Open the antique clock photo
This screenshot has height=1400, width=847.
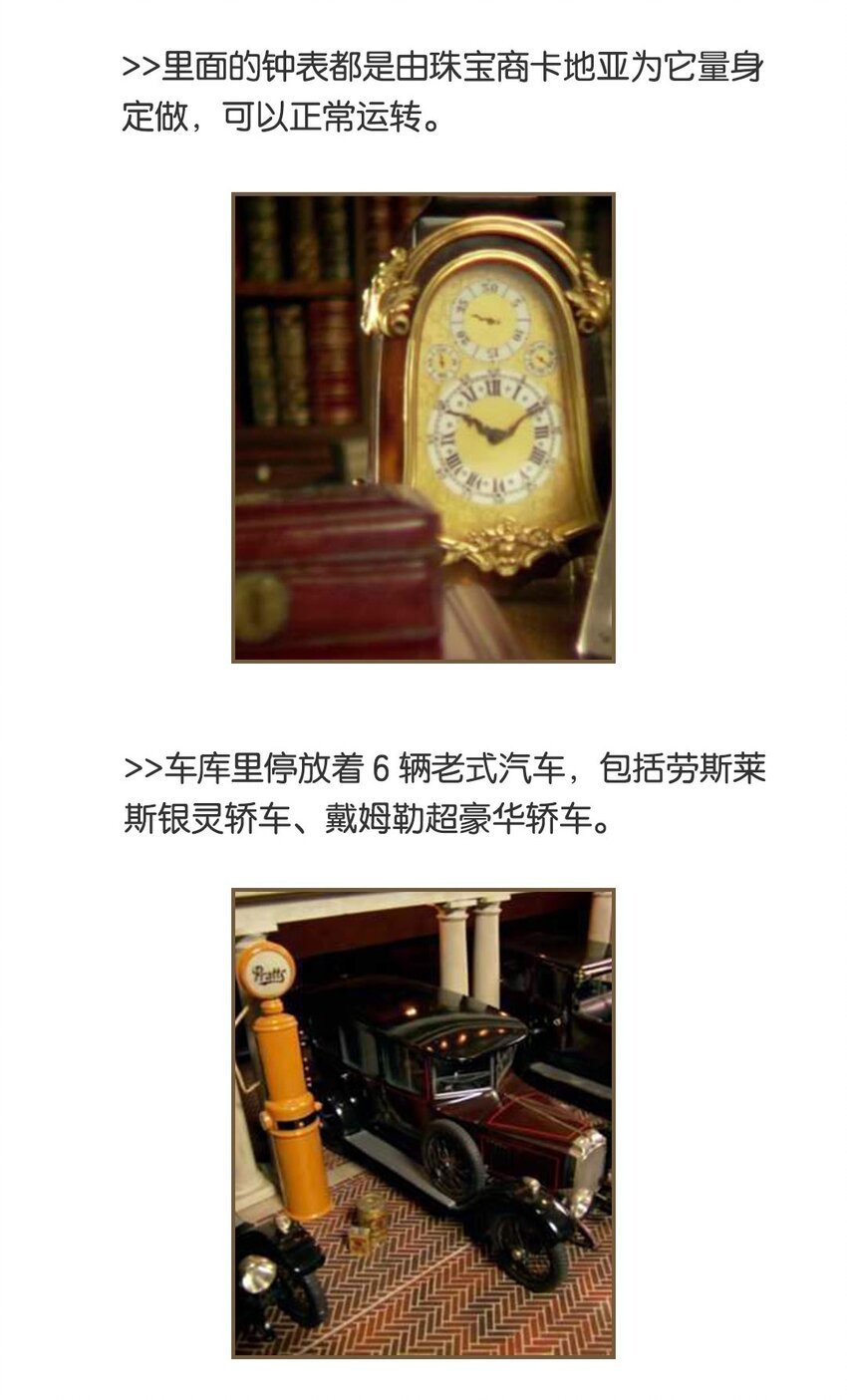click(x=423, y=427)
